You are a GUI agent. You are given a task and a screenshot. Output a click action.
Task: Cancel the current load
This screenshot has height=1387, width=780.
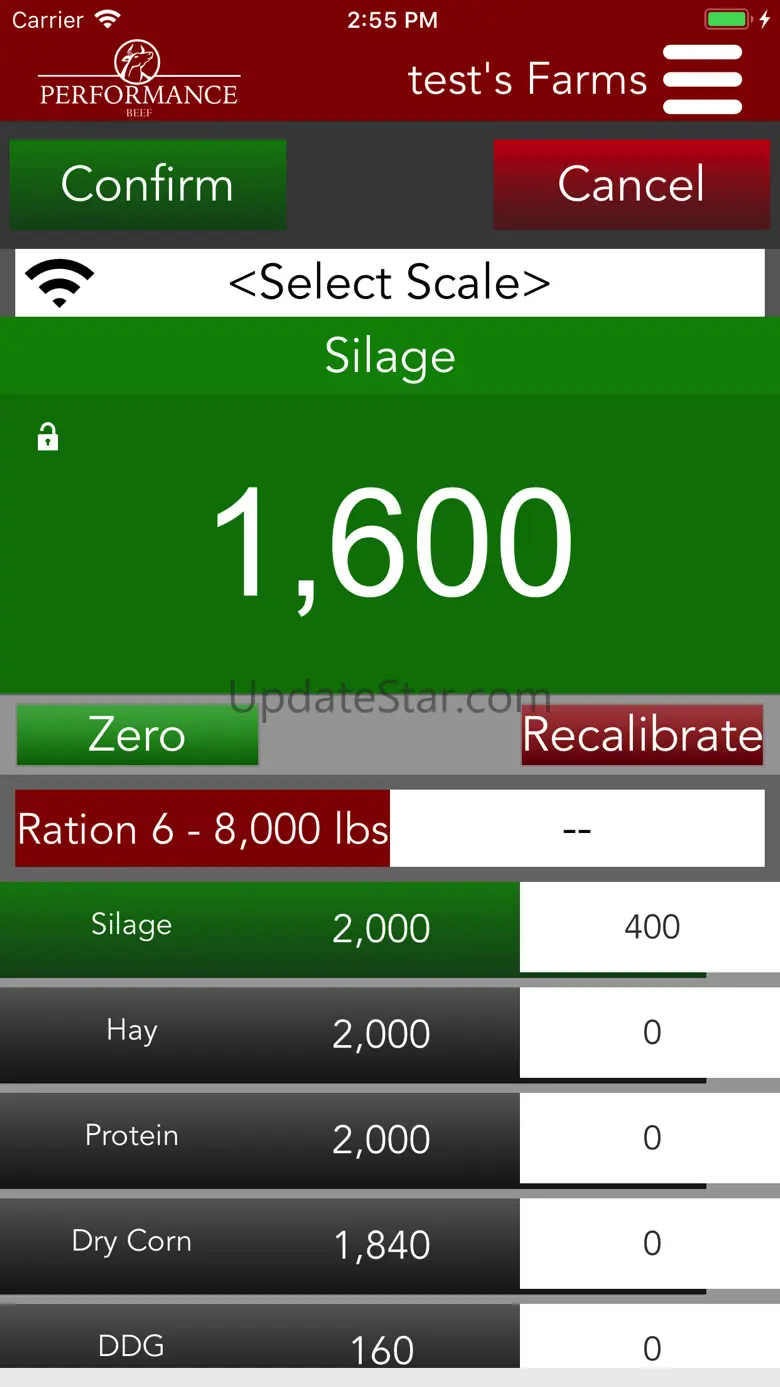[632, 185]
